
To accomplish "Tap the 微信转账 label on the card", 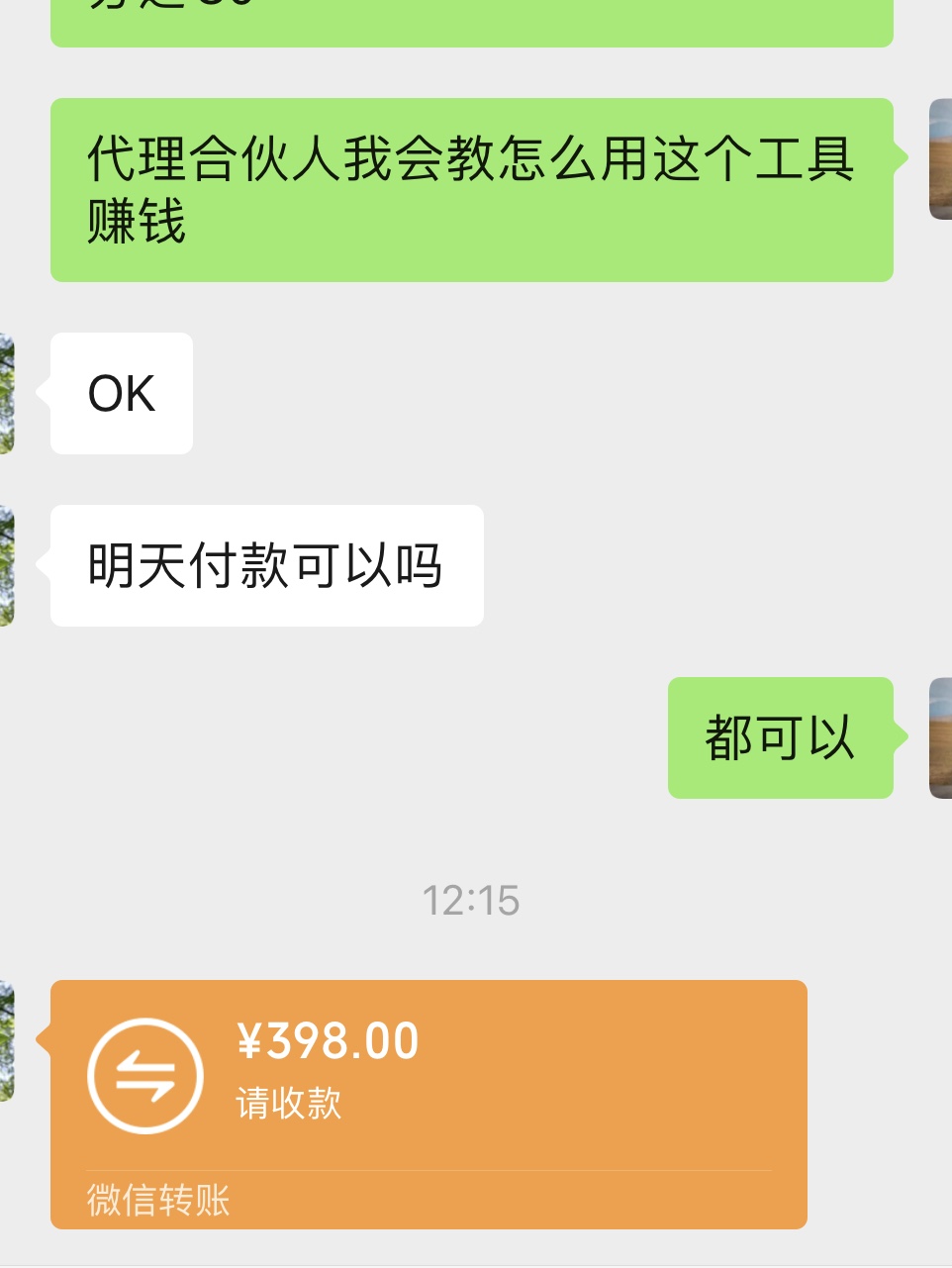I will tap(156, 1201).
